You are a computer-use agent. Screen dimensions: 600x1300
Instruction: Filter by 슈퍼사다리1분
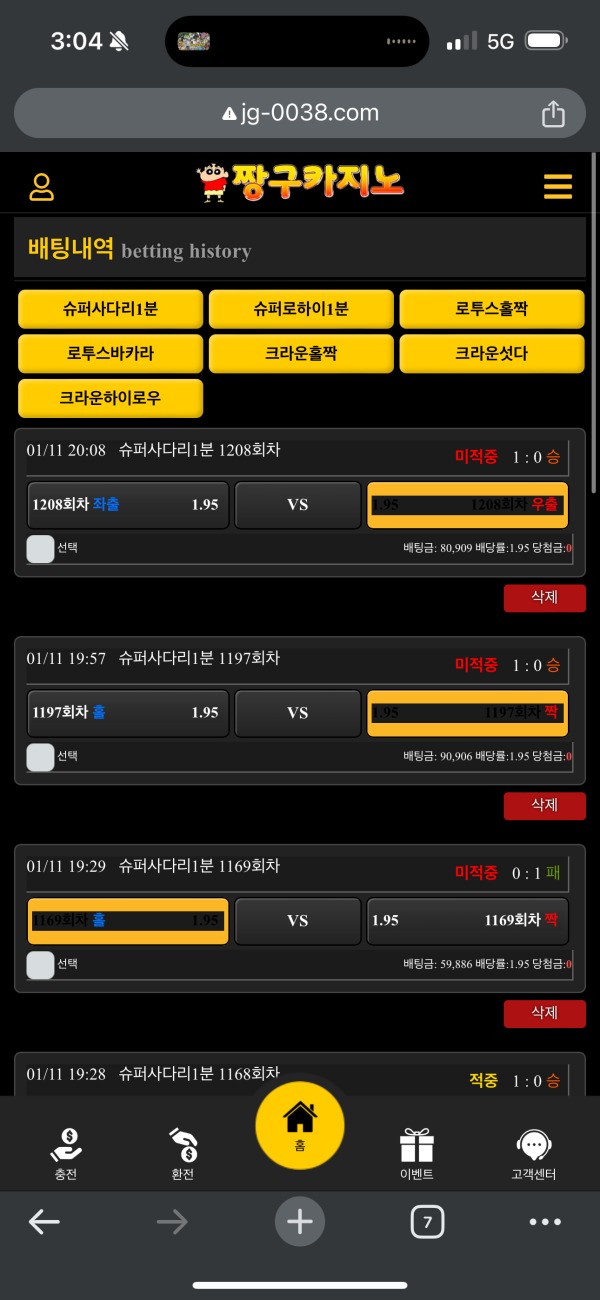point(110,309)
